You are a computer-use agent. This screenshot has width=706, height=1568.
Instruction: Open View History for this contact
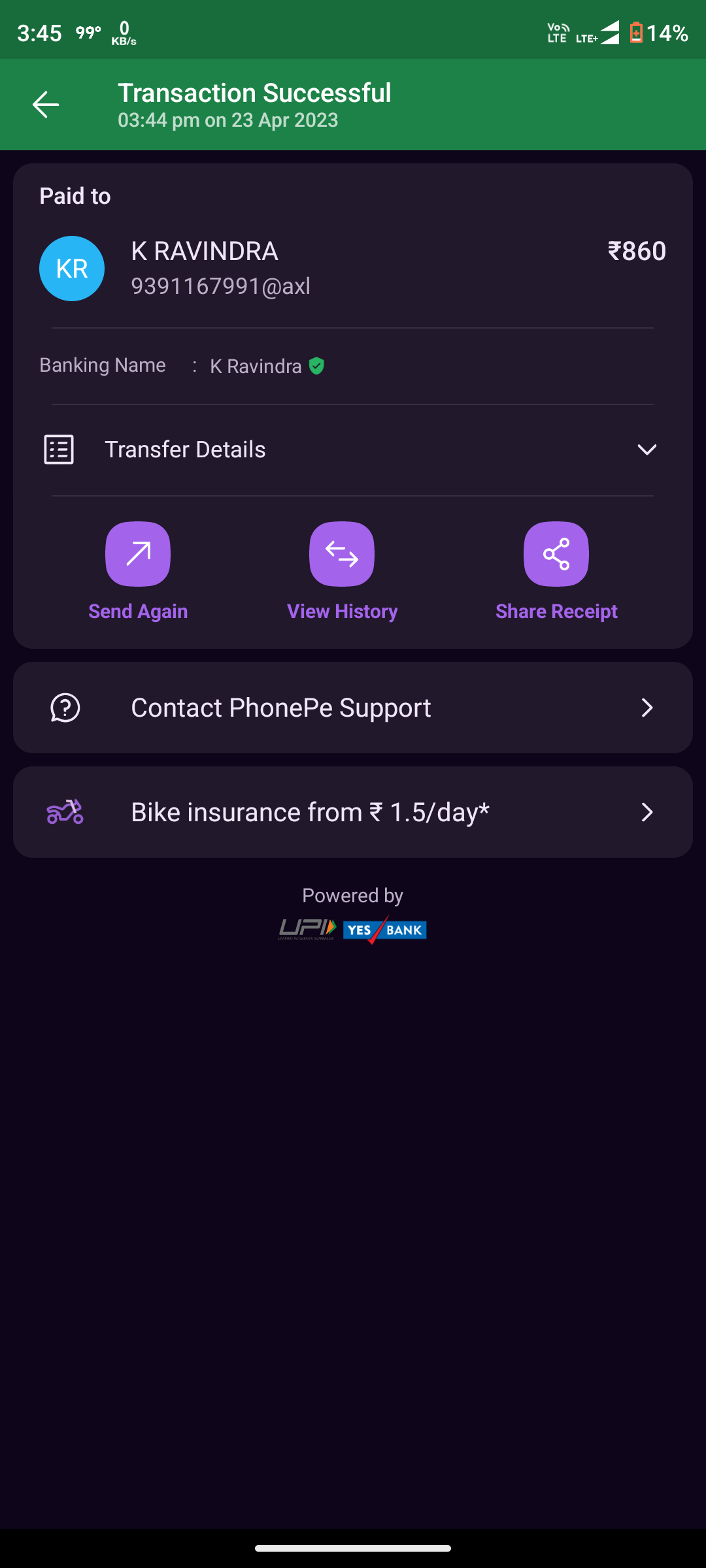tap(342, 555)
